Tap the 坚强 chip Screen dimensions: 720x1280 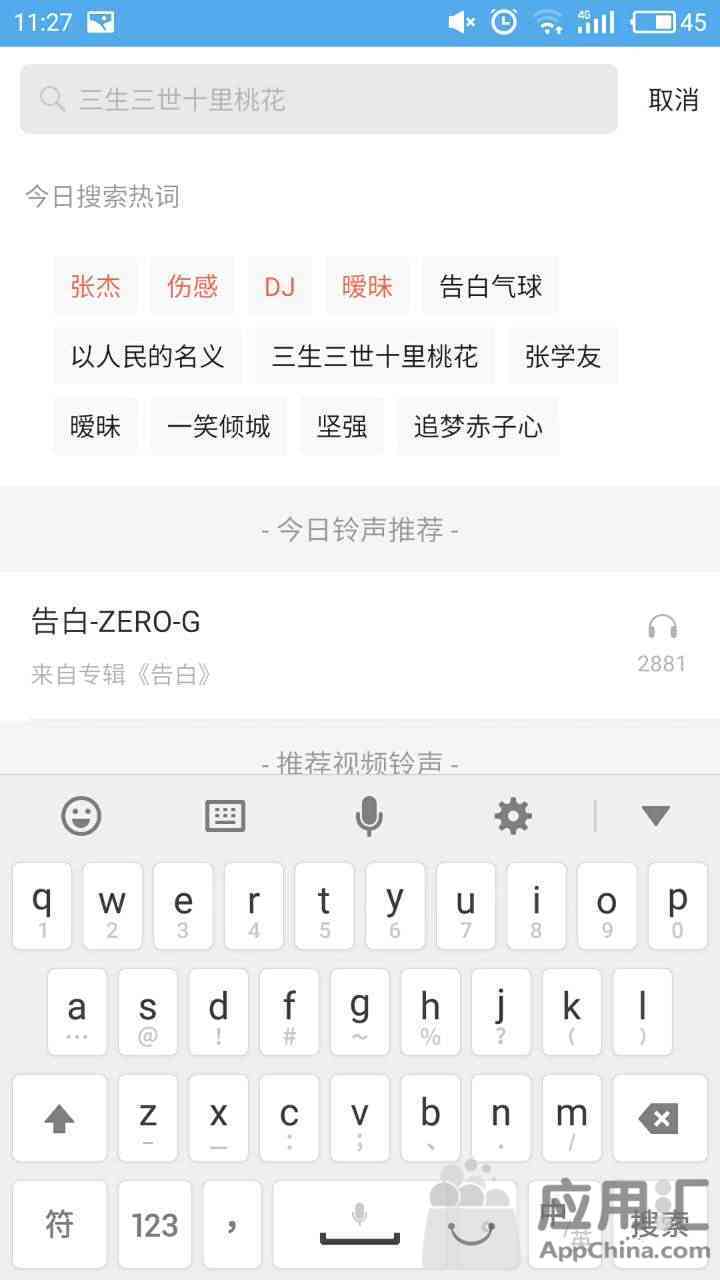pos(342,427)
